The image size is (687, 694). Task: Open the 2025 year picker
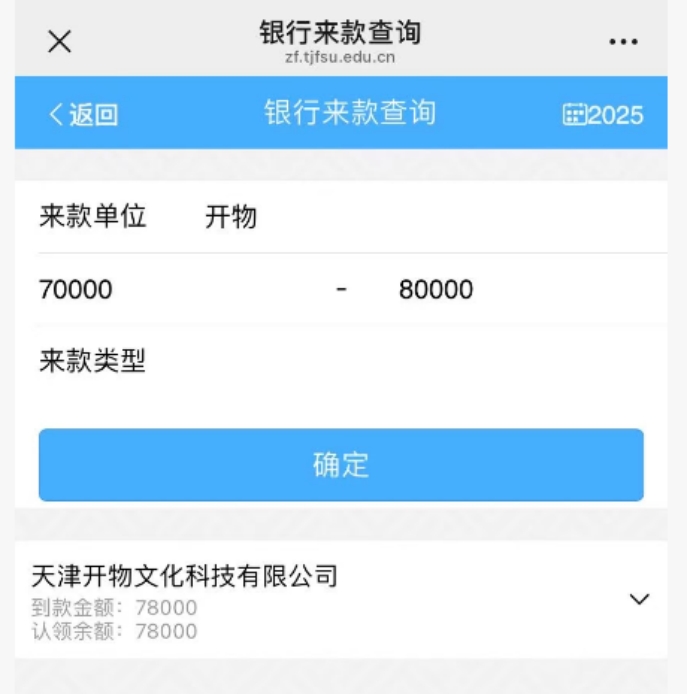pyautogui.click(x=603, y=114)
